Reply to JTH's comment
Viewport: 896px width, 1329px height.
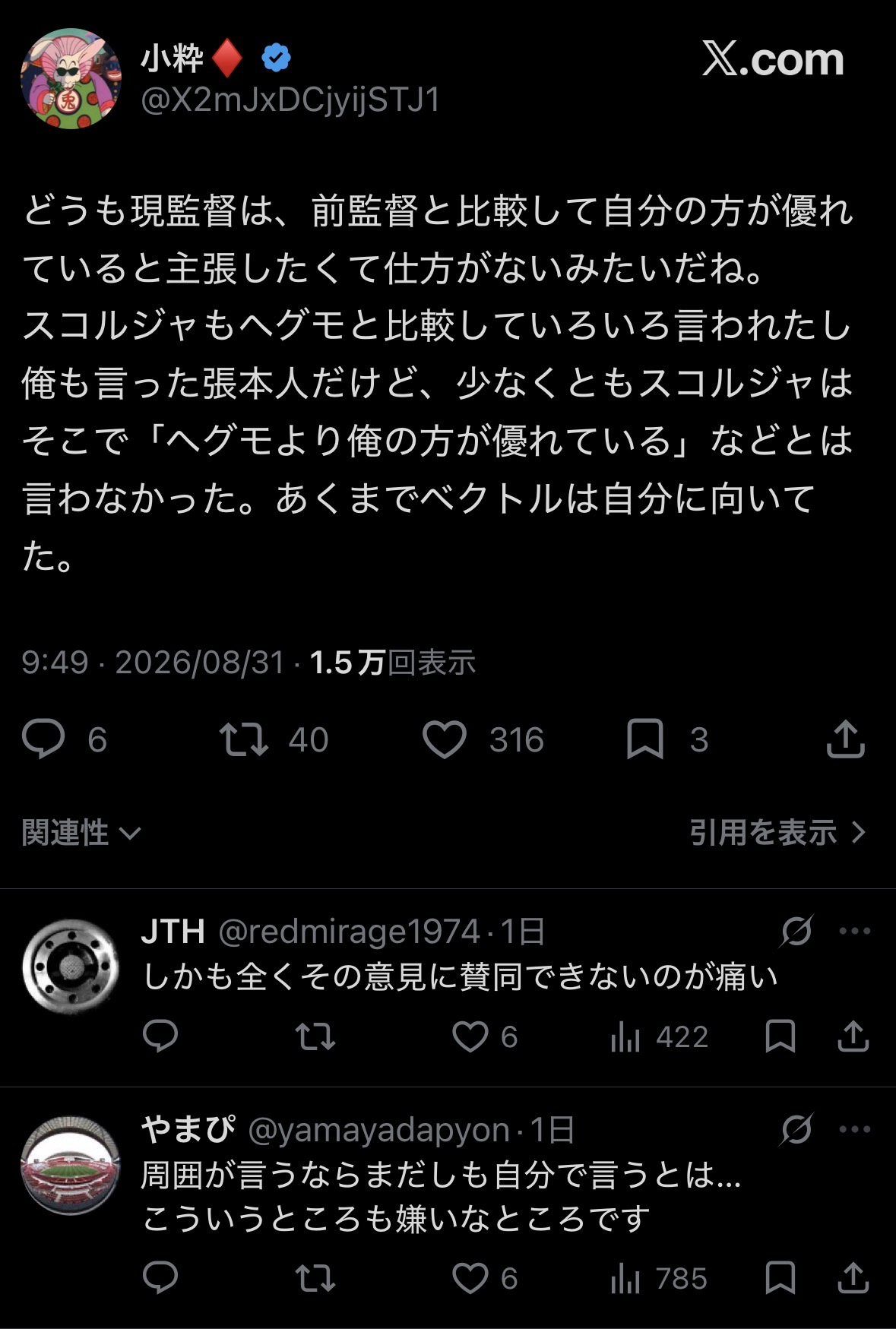(x=160, y=1036)
